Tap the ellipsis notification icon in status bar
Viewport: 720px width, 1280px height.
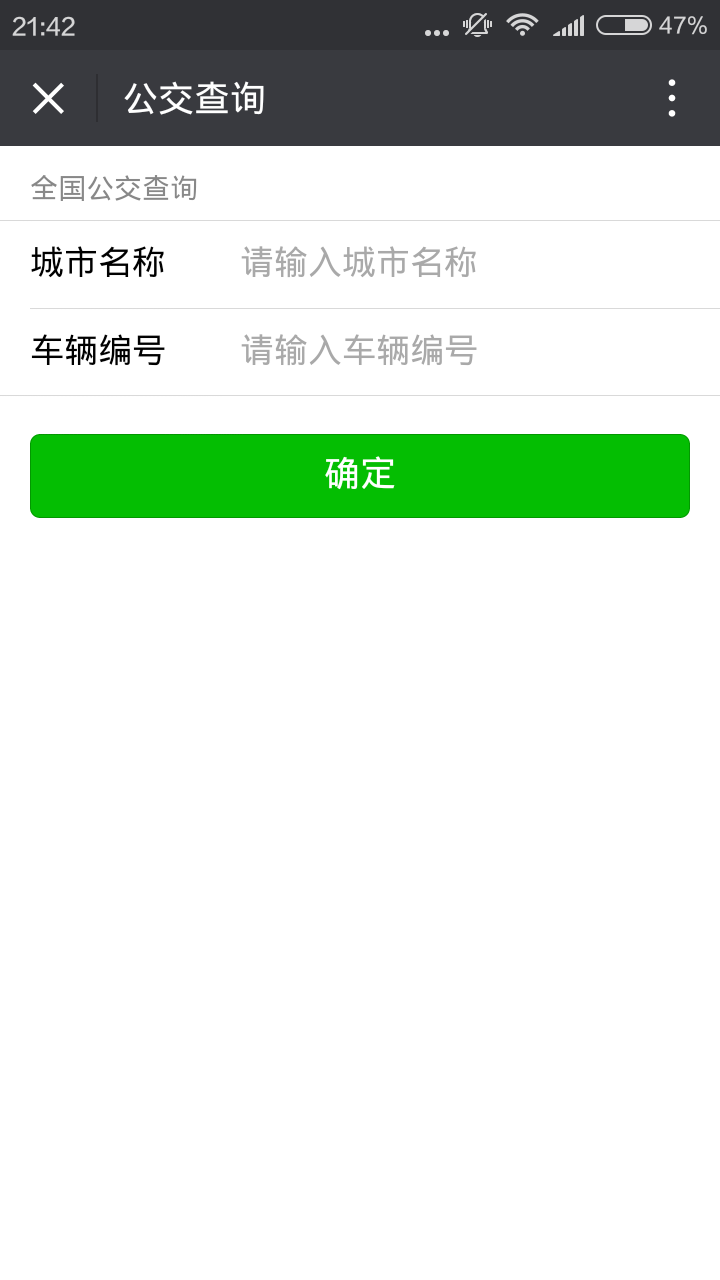(x=436, y=28)
